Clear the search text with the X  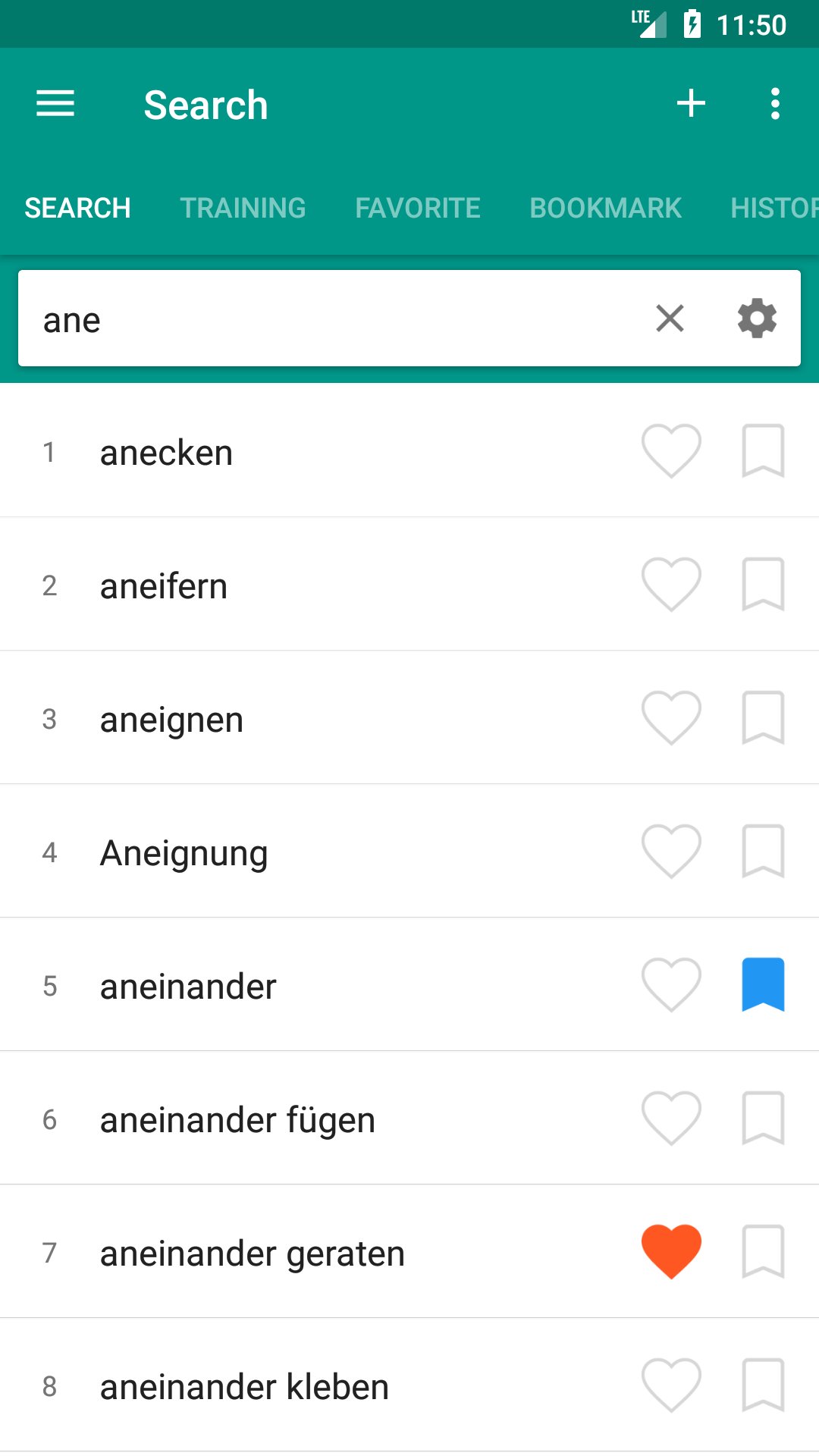670,318
